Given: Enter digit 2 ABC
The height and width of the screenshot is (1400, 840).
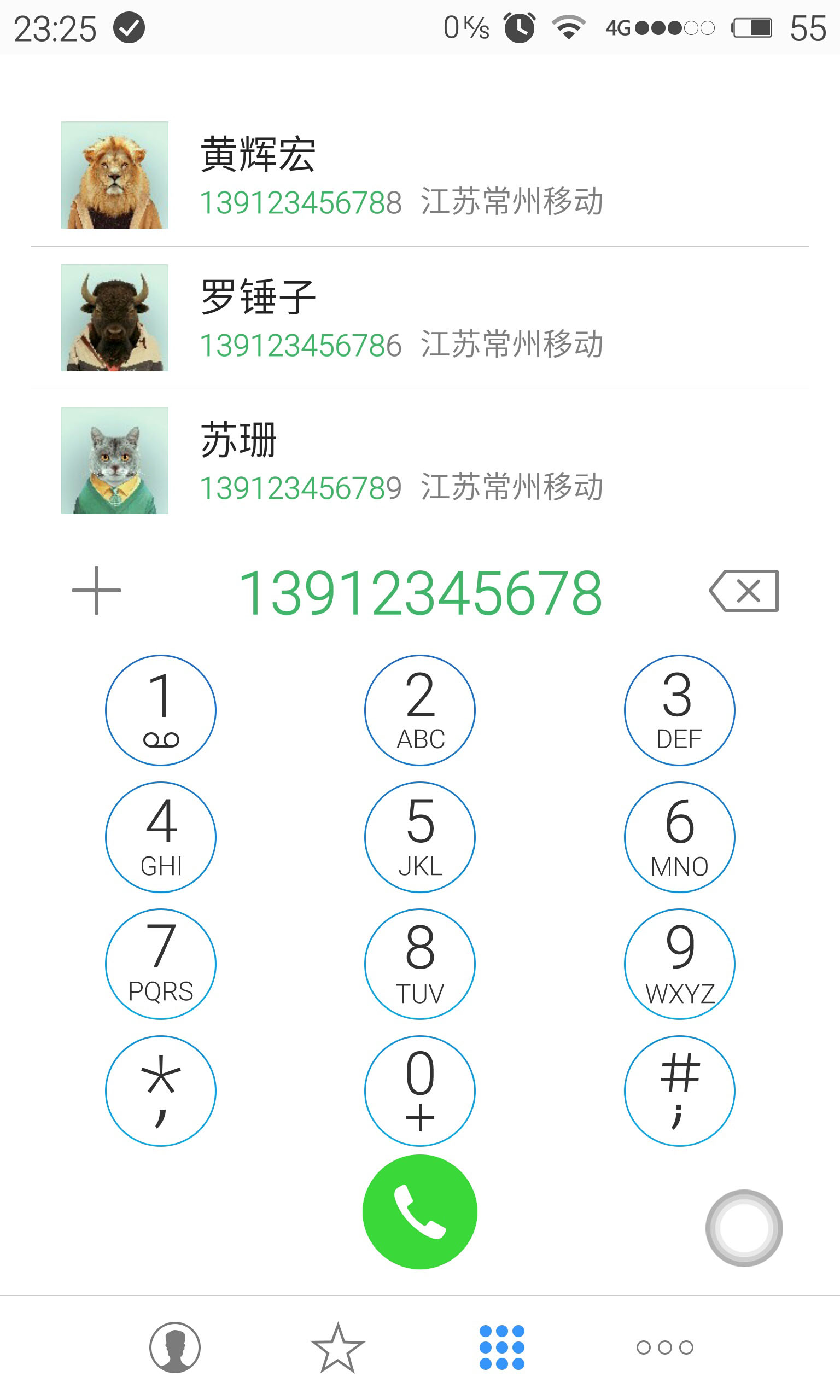Looking at the screenshot, I should click(x=420, y=710).
